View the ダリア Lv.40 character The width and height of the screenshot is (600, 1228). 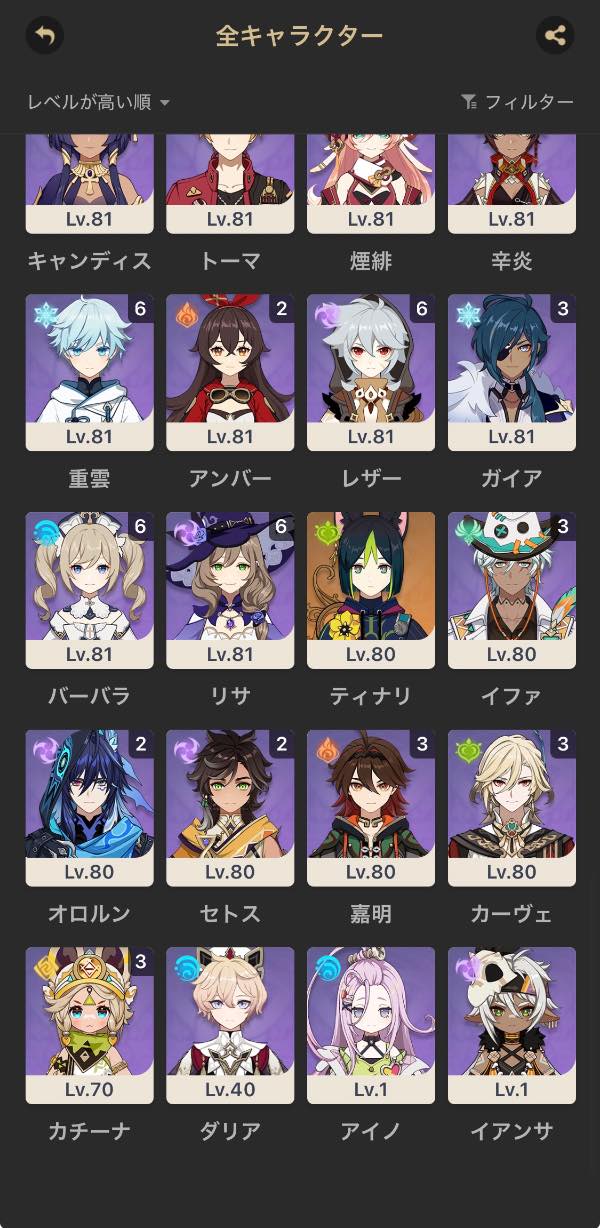pos(230,1025)
